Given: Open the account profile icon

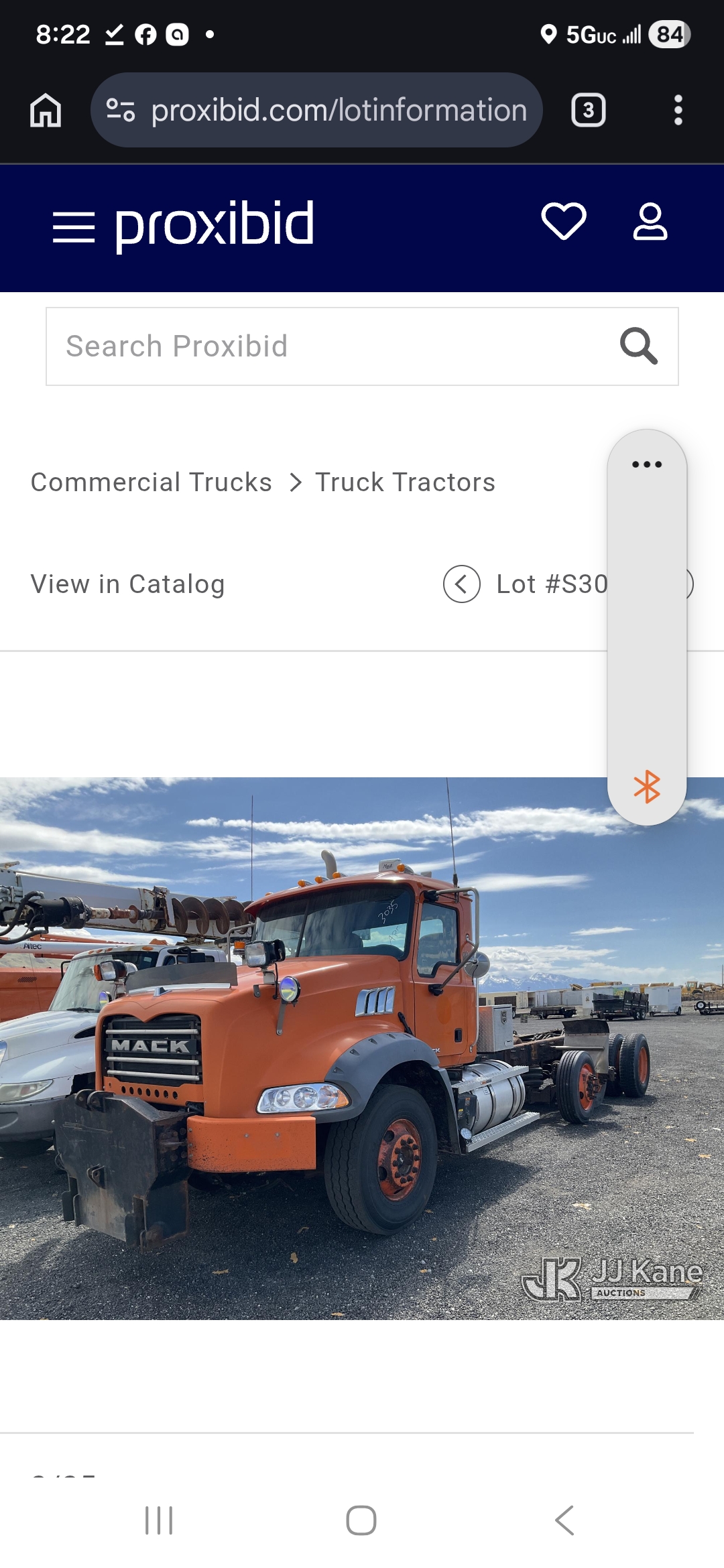Looking at the screenshot, I should click(x=650, y=222).
